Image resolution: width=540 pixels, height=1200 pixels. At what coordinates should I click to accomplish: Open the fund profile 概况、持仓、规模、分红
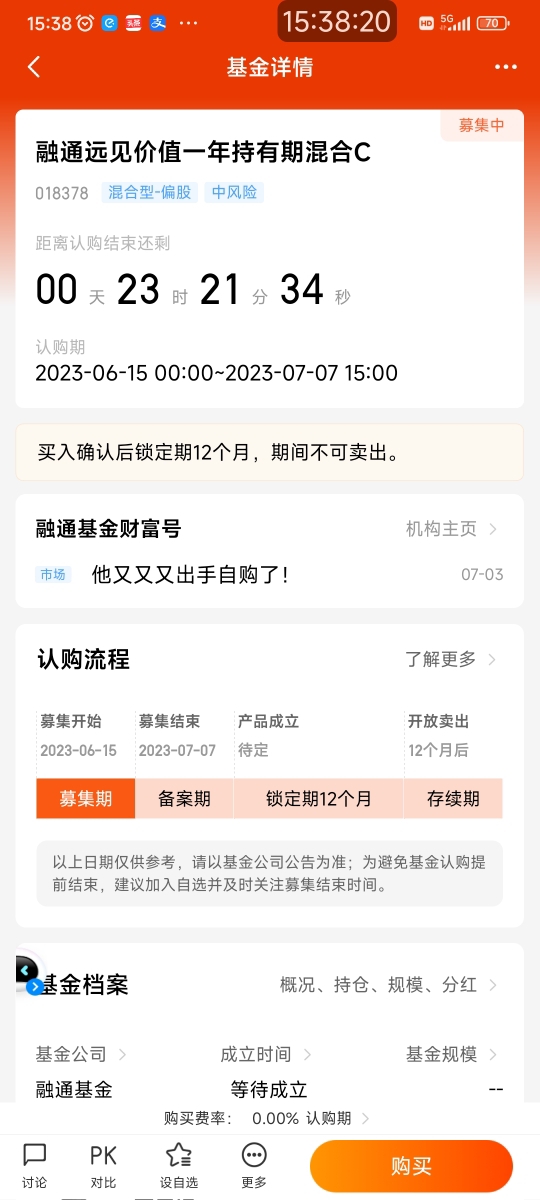pyautogui.click(x=389, y=985)
